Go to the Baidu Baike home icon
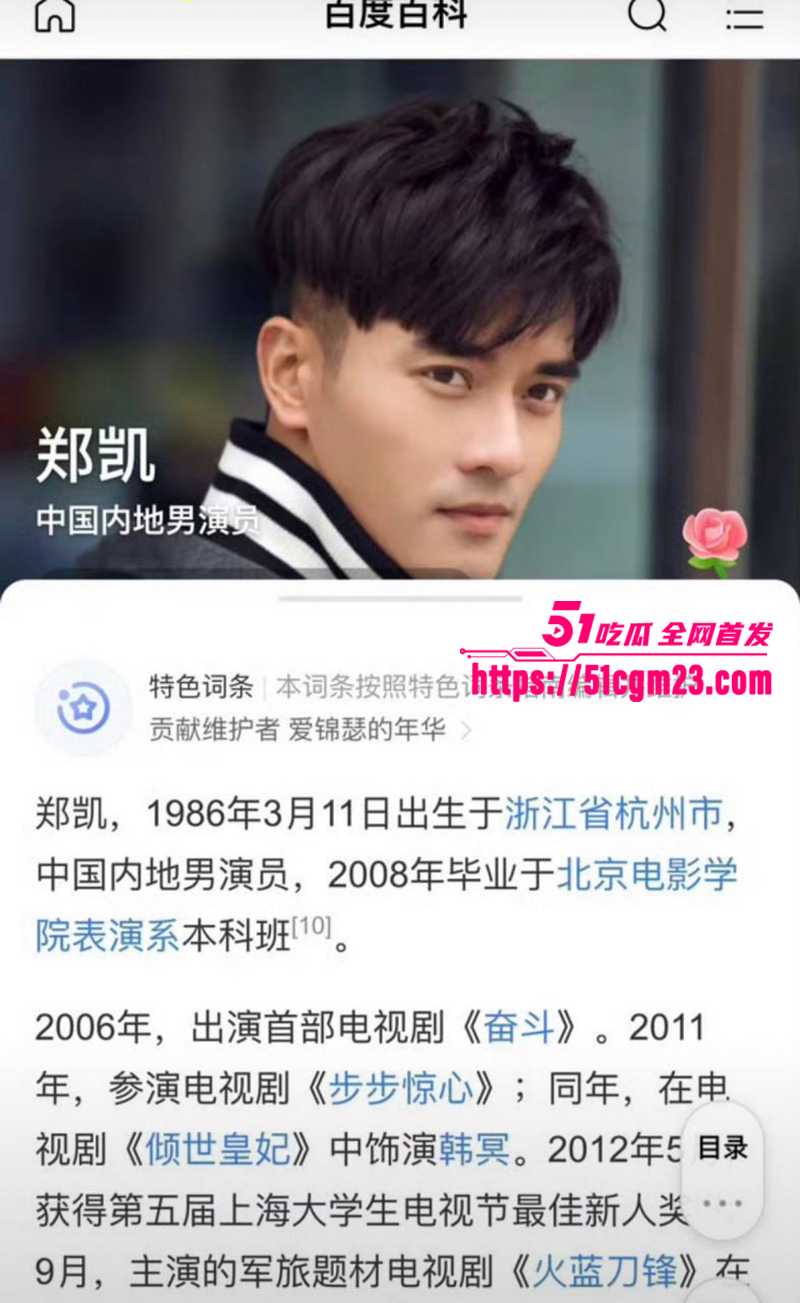The height and width of the screenshot is (1303, 800). (x=54, y=15)
